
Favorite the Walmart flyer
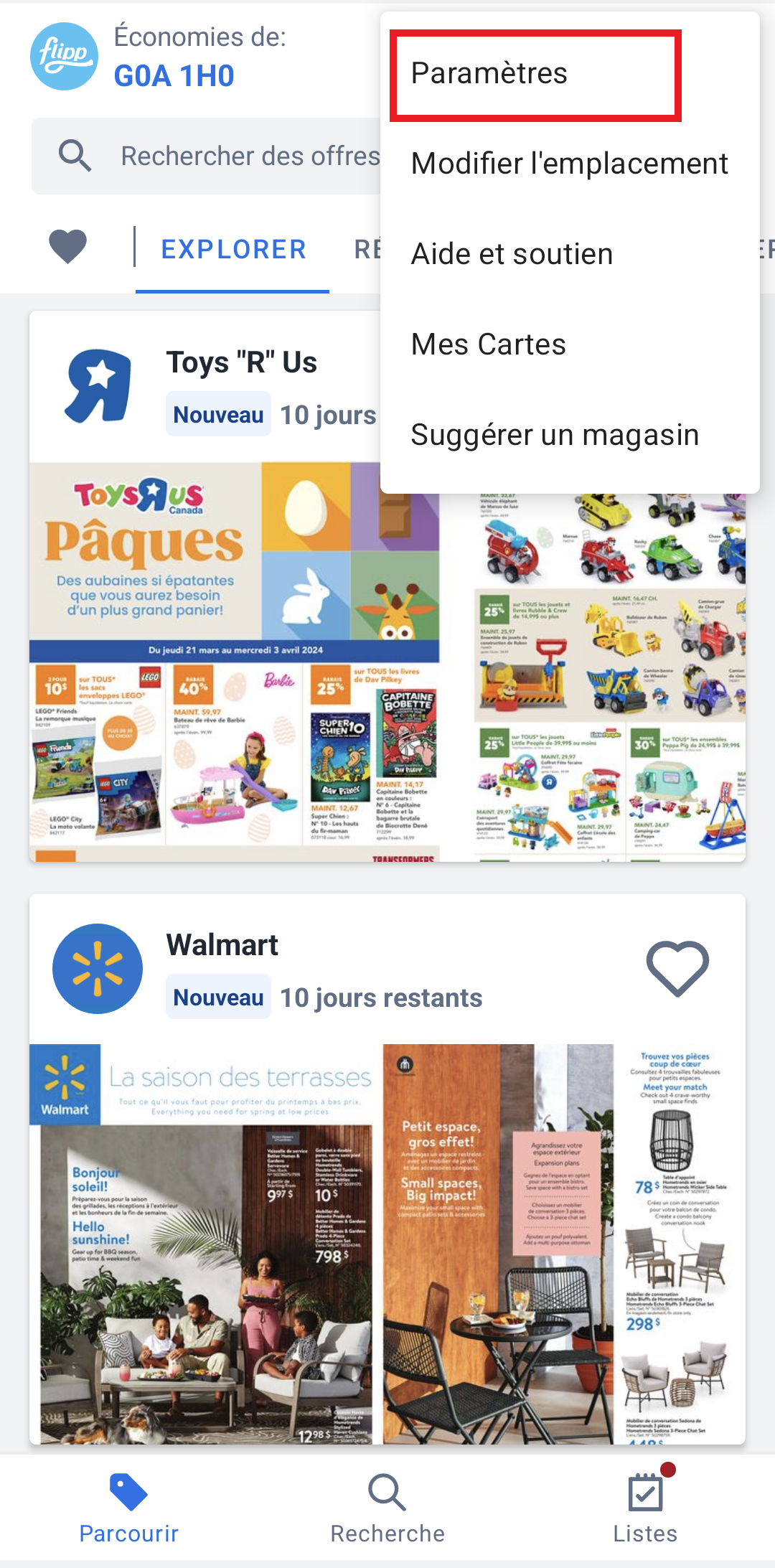click(677, 968)
